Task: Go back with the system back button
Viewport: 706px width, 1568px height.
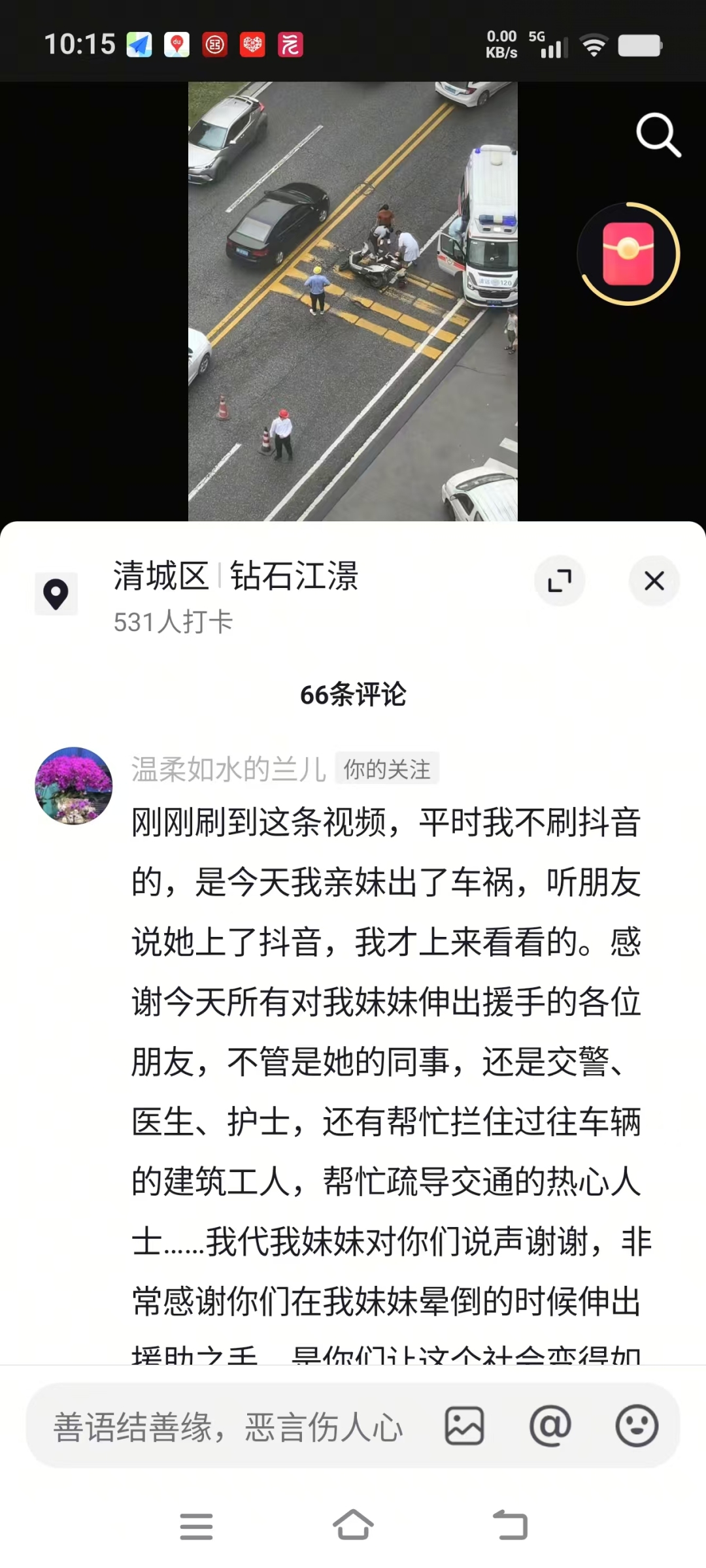Action: point(510,1526)
